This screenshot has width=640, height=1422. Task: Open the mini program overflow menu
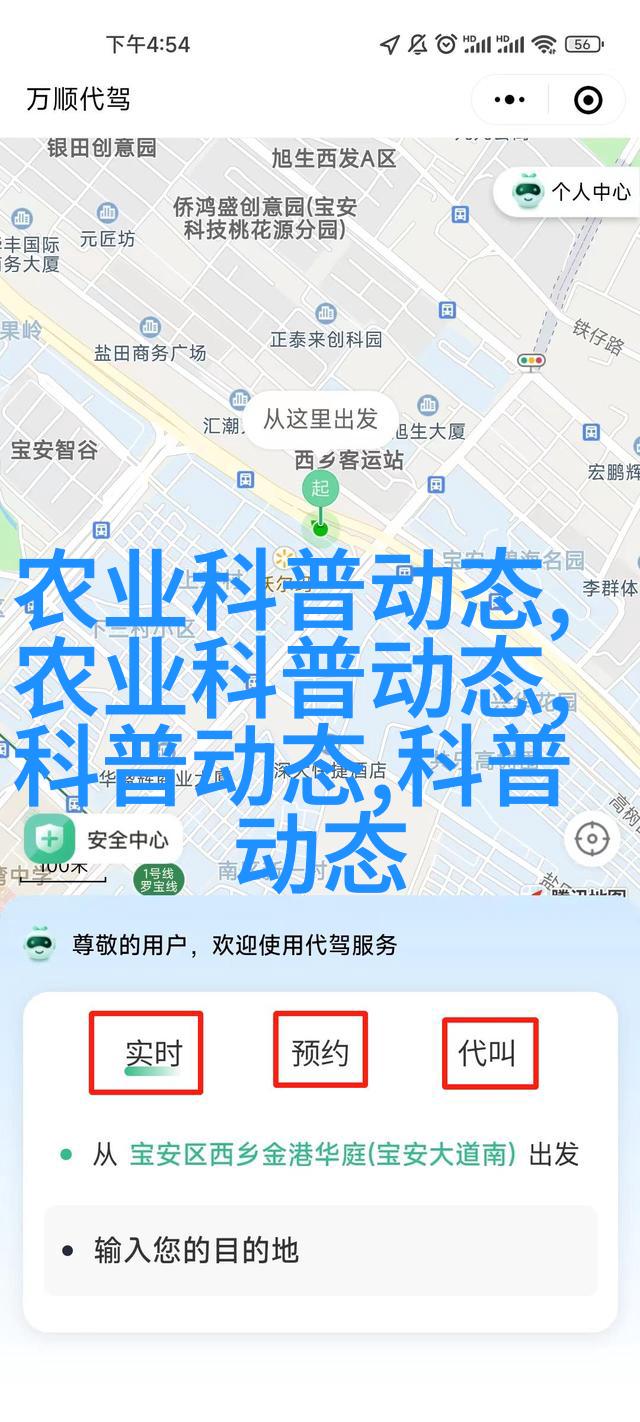tap(510, 100)
